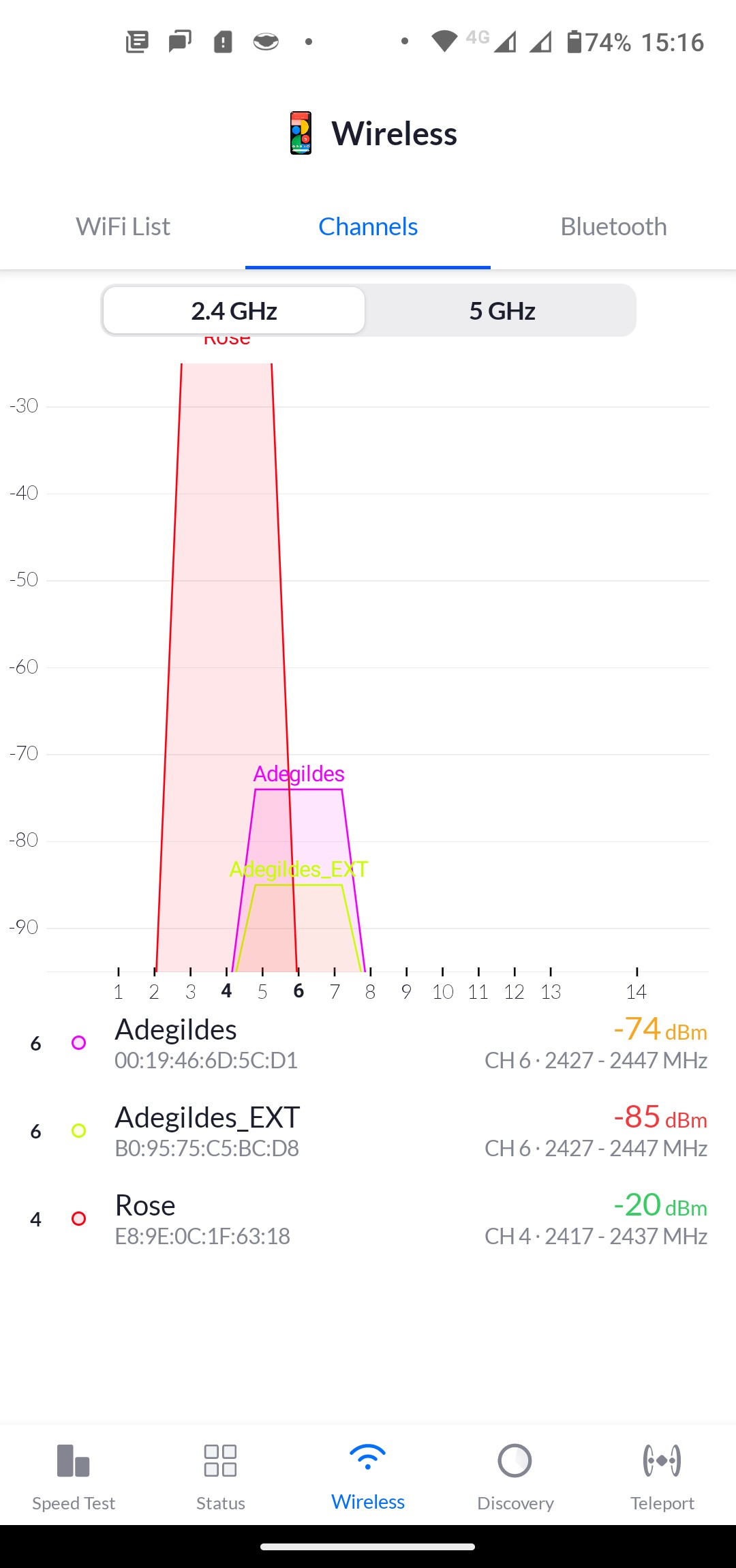Switch to the 5 GHz band
Screen dimensions: 736x1568
pyautogui.click(x=502, y=311)
